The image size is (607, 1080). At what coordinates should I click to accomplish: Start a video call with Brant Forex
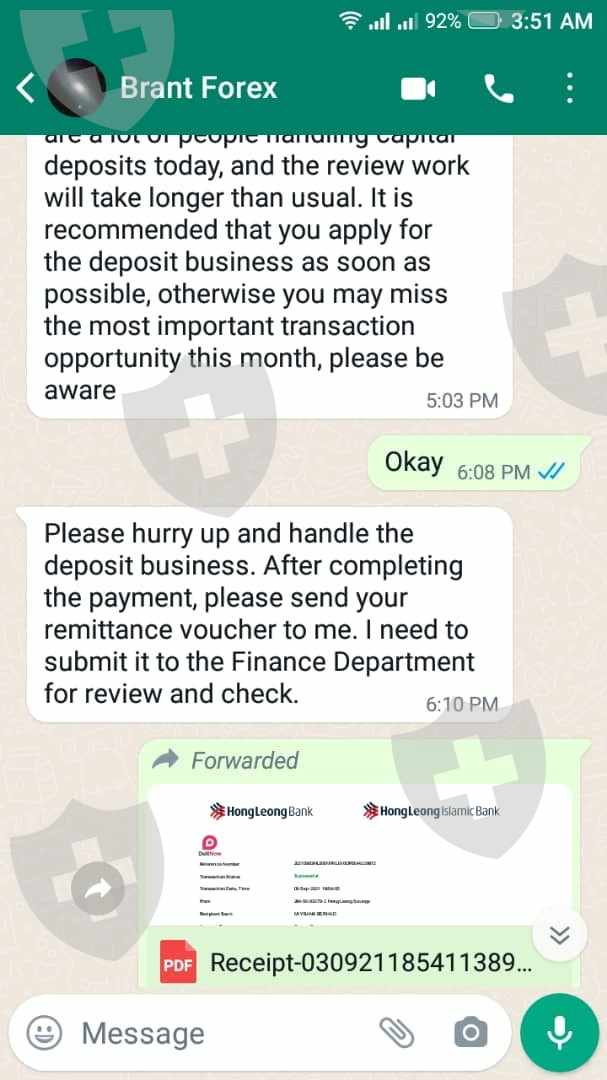coord(418,89)
